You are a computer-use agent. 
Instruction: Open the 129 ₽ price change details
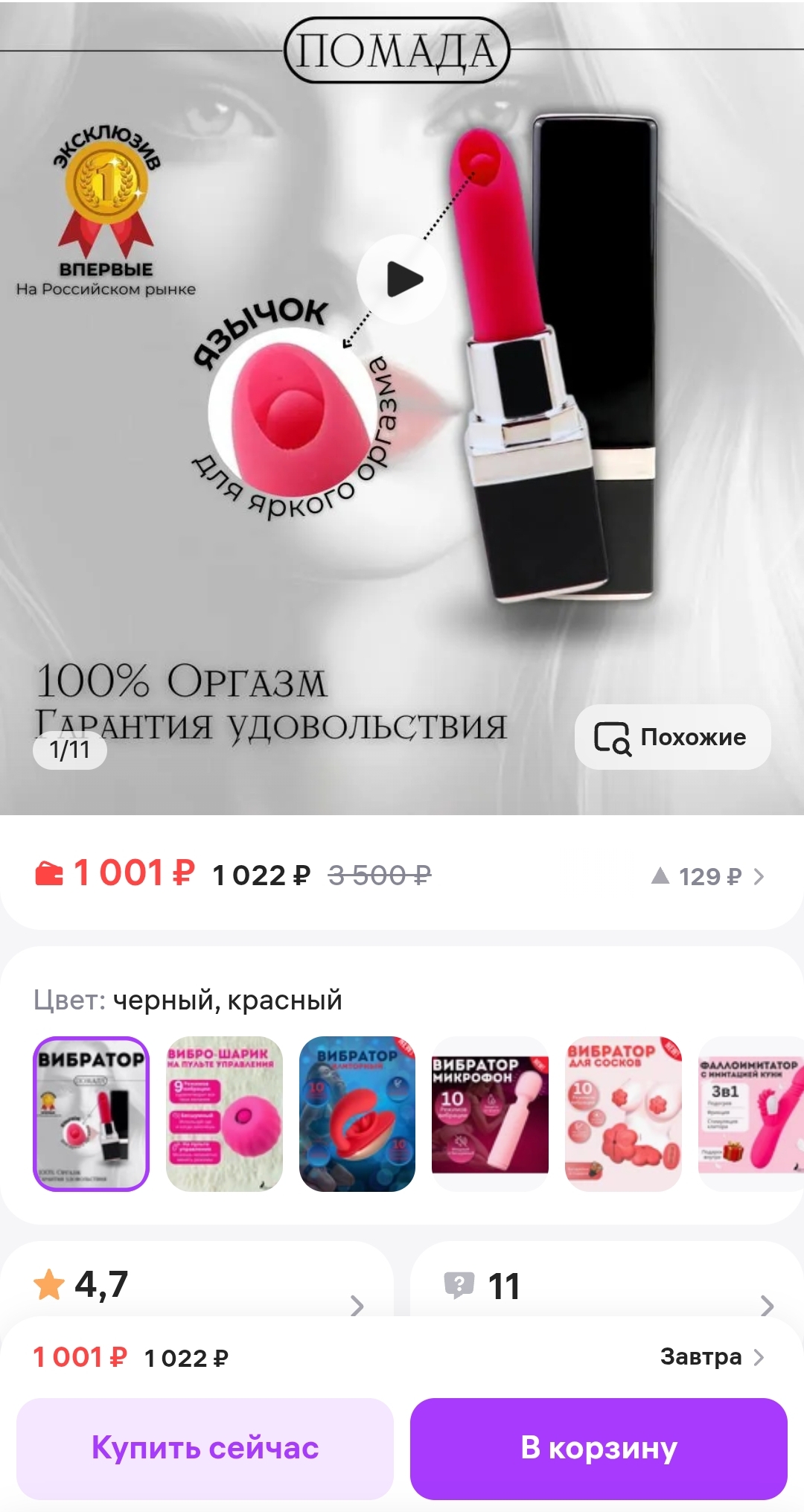(x=708, y=876)
